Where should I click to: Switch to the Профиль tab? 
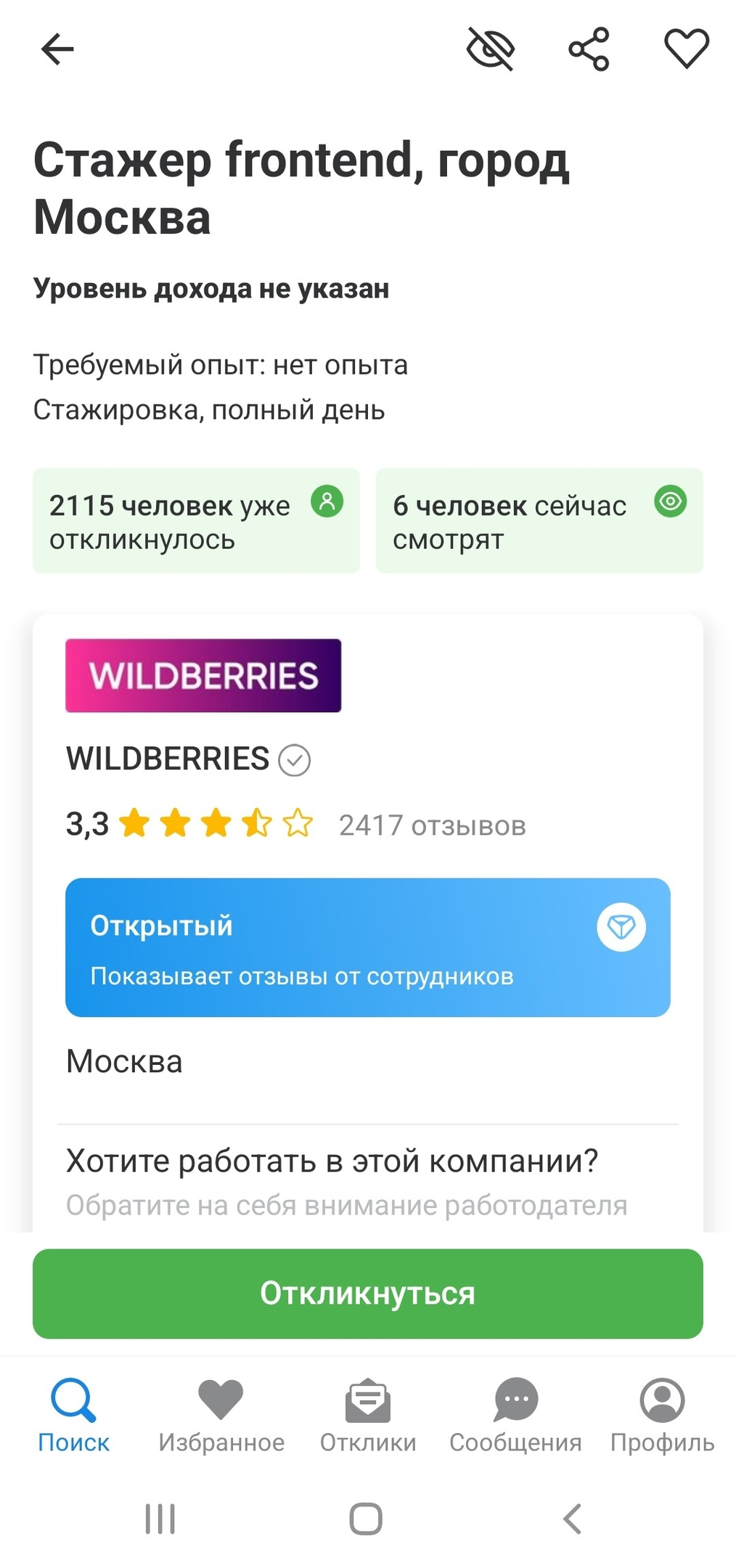[x=662, y=1416]
